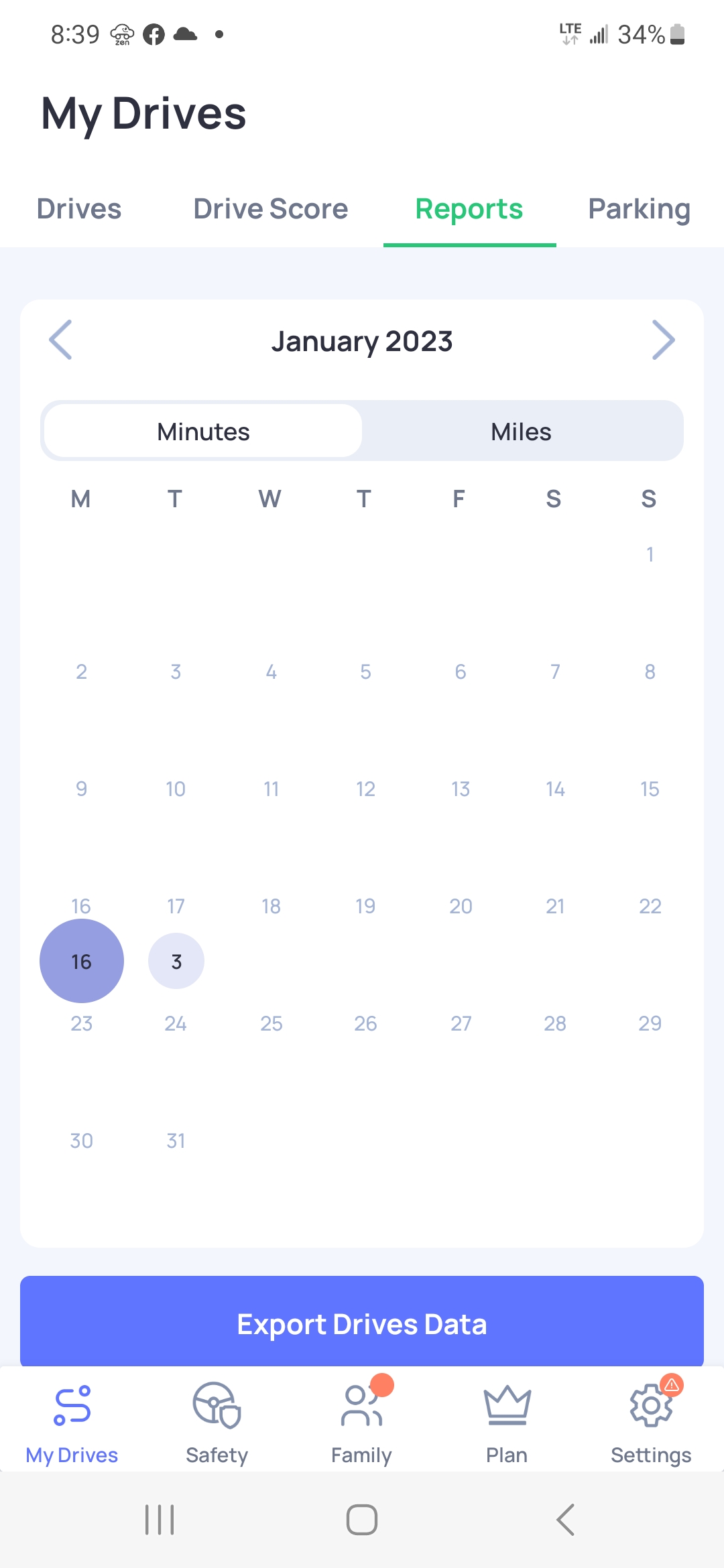
Task: Open the Family icon with notification badge
Action: [x=361, y=1414]
